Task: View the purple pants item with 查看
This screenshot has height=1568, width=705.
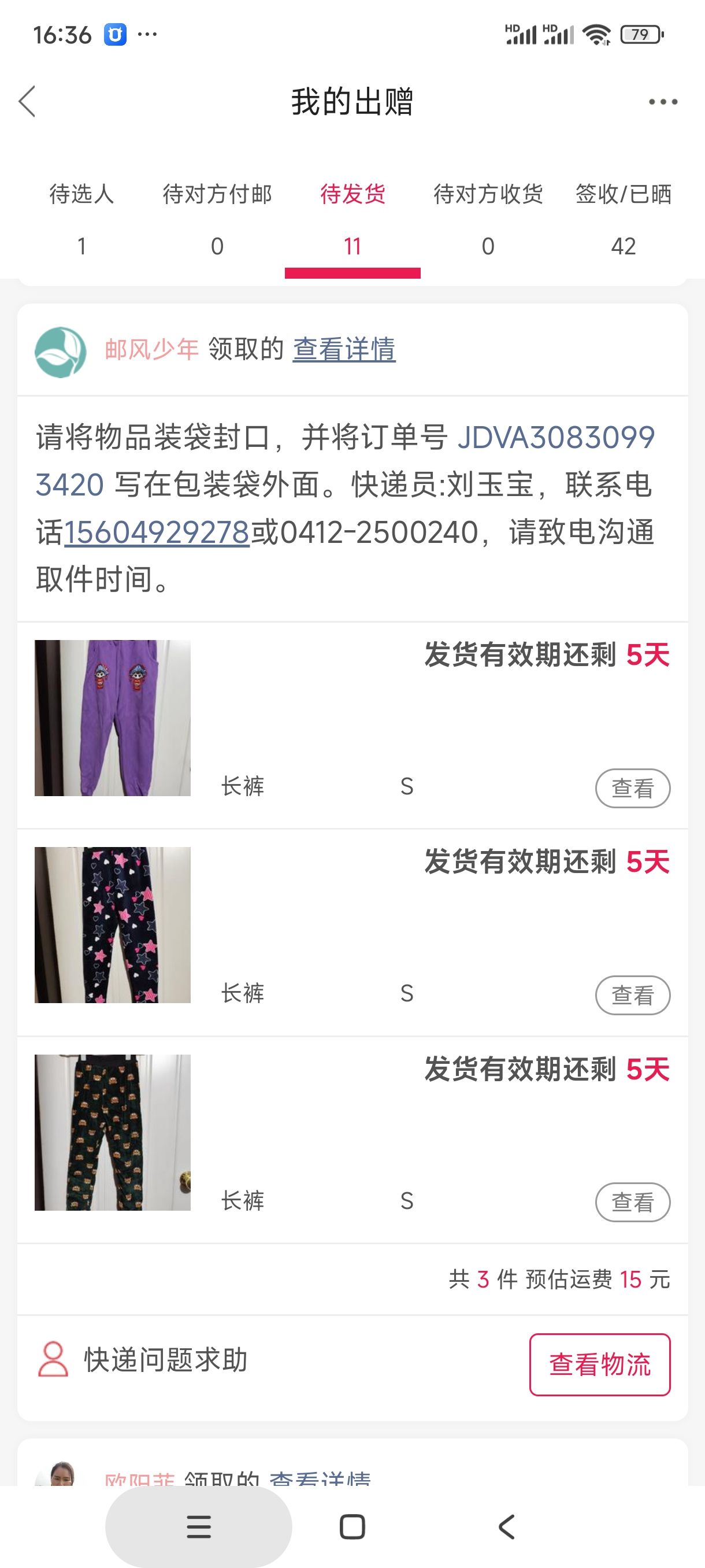Action: 633,788
